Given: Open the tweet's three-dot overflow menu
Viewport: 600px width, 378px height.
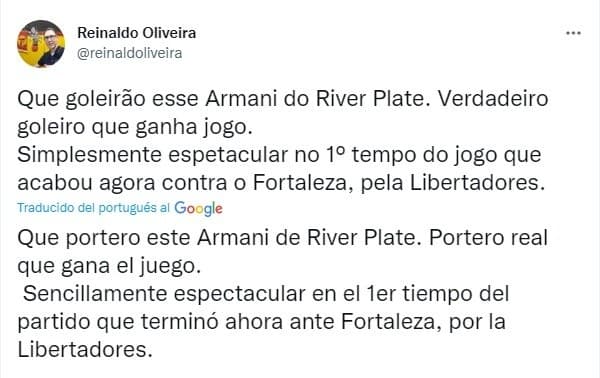Looking at the screenshot, I should pos(573,34).
